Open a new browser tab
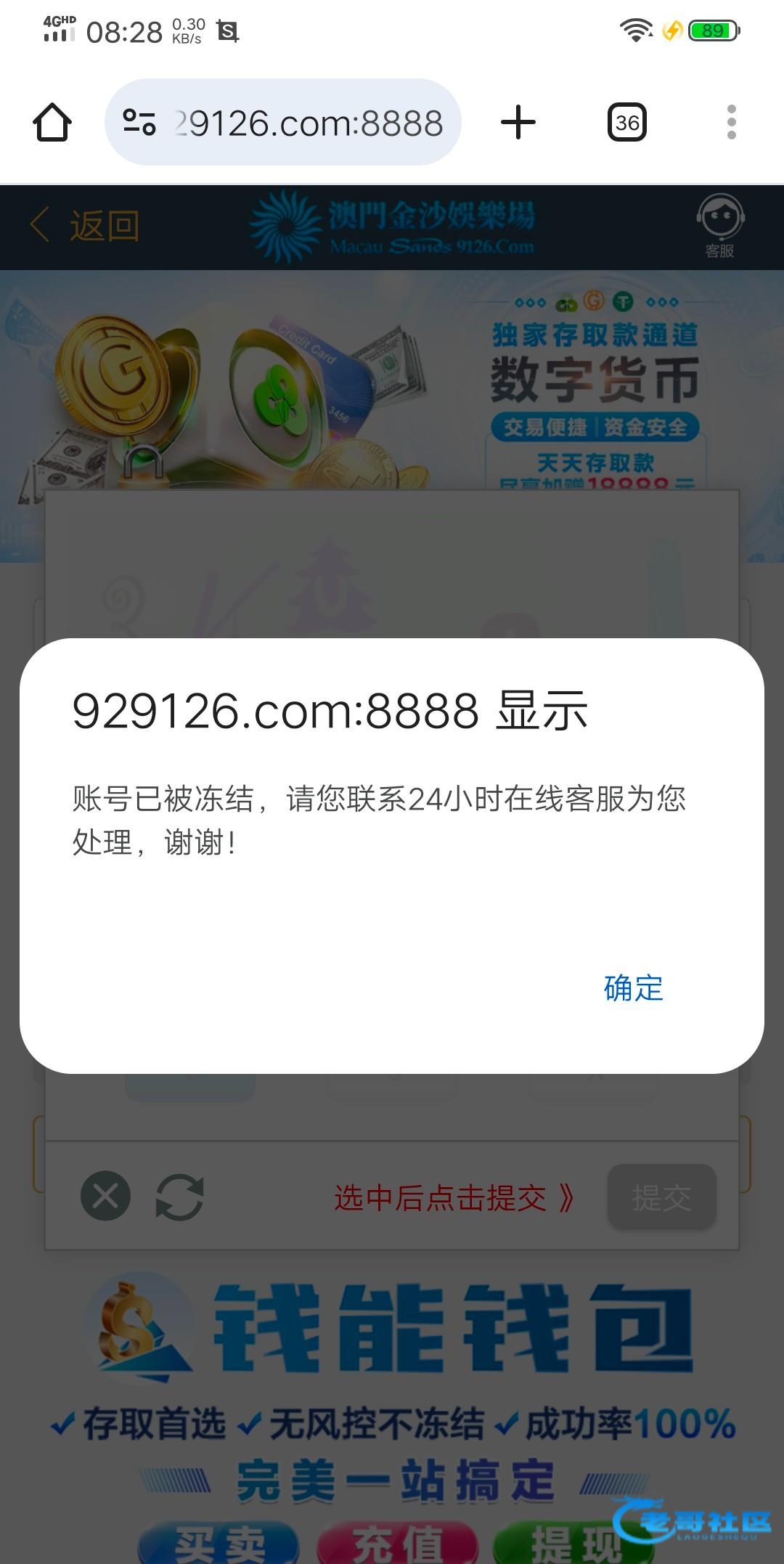The height and width of the screenshot is (1564, 784). pyautogui.click(x=518, y=122)
